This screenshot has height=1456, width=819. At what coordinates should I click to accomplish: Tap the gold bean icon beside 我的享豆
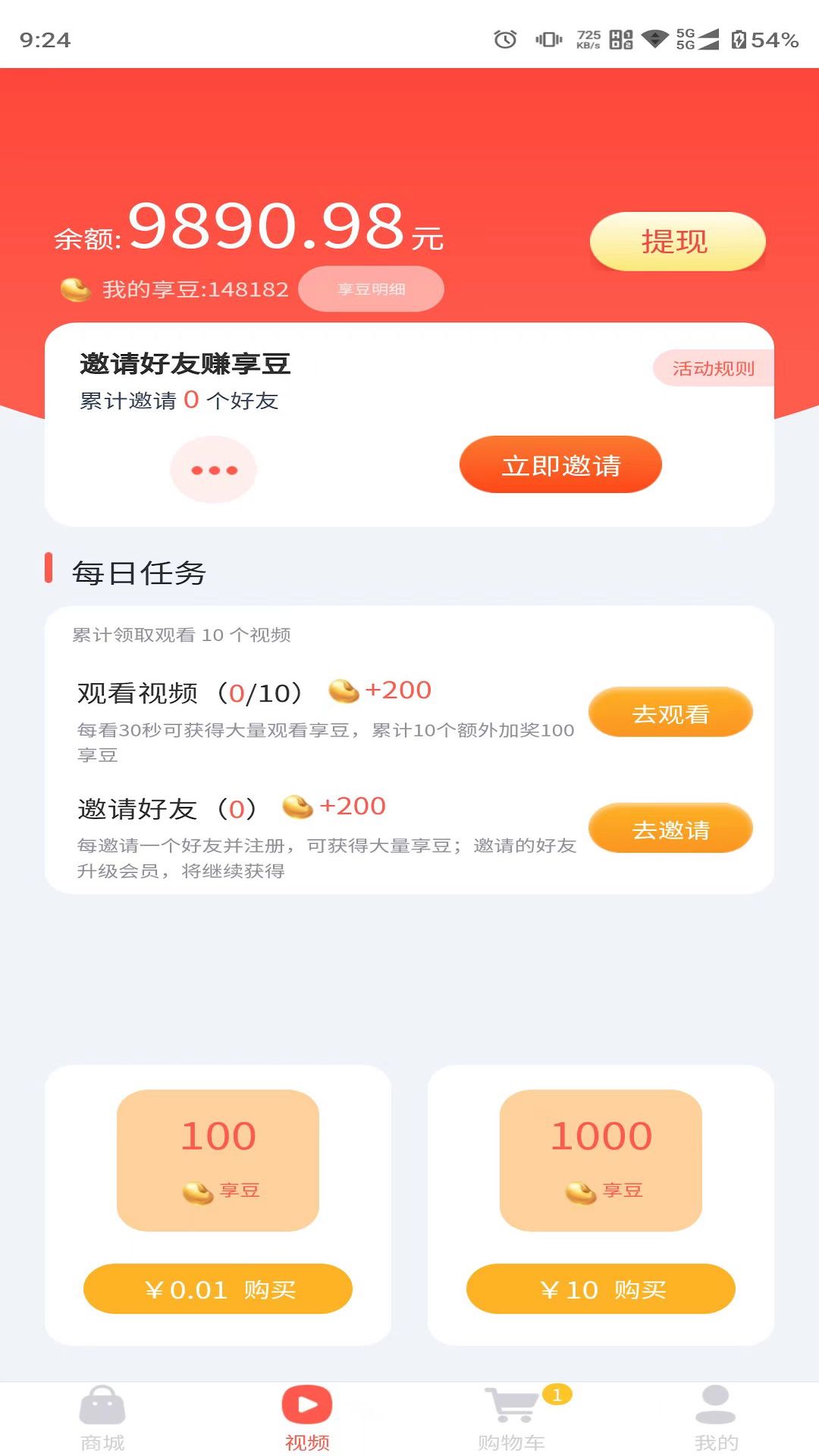[x=76, y=288]
